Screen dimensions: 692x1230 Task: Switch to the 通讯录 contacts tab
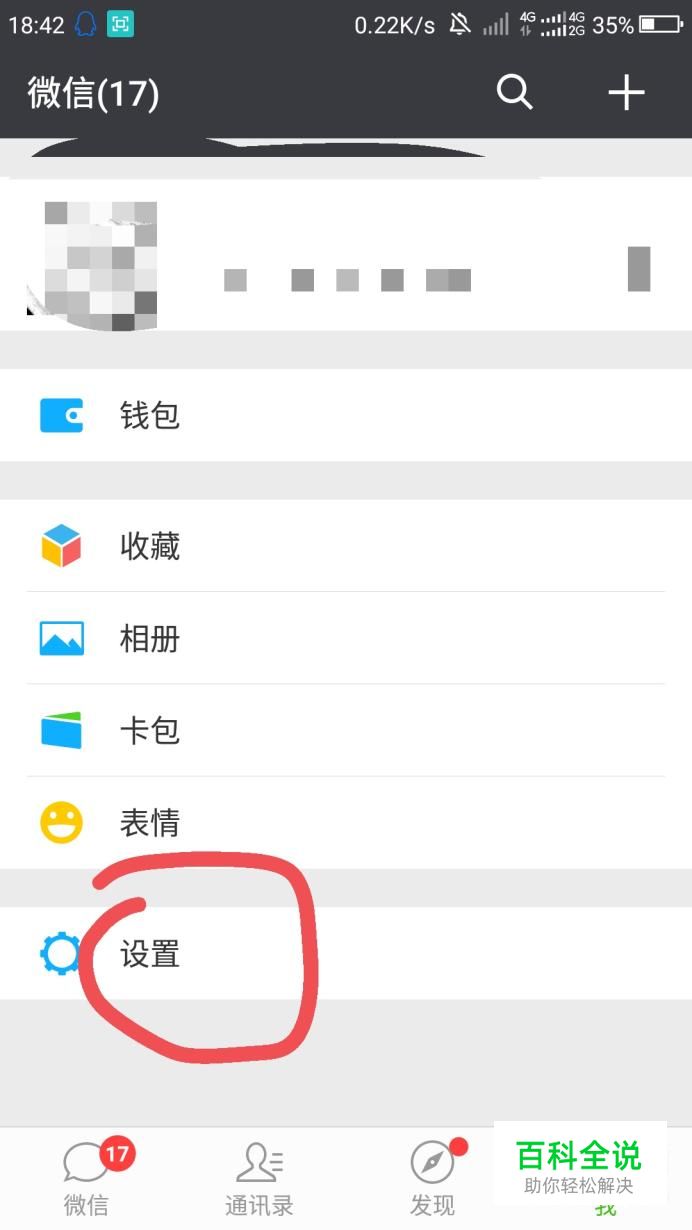click(x=259, y=1178)
